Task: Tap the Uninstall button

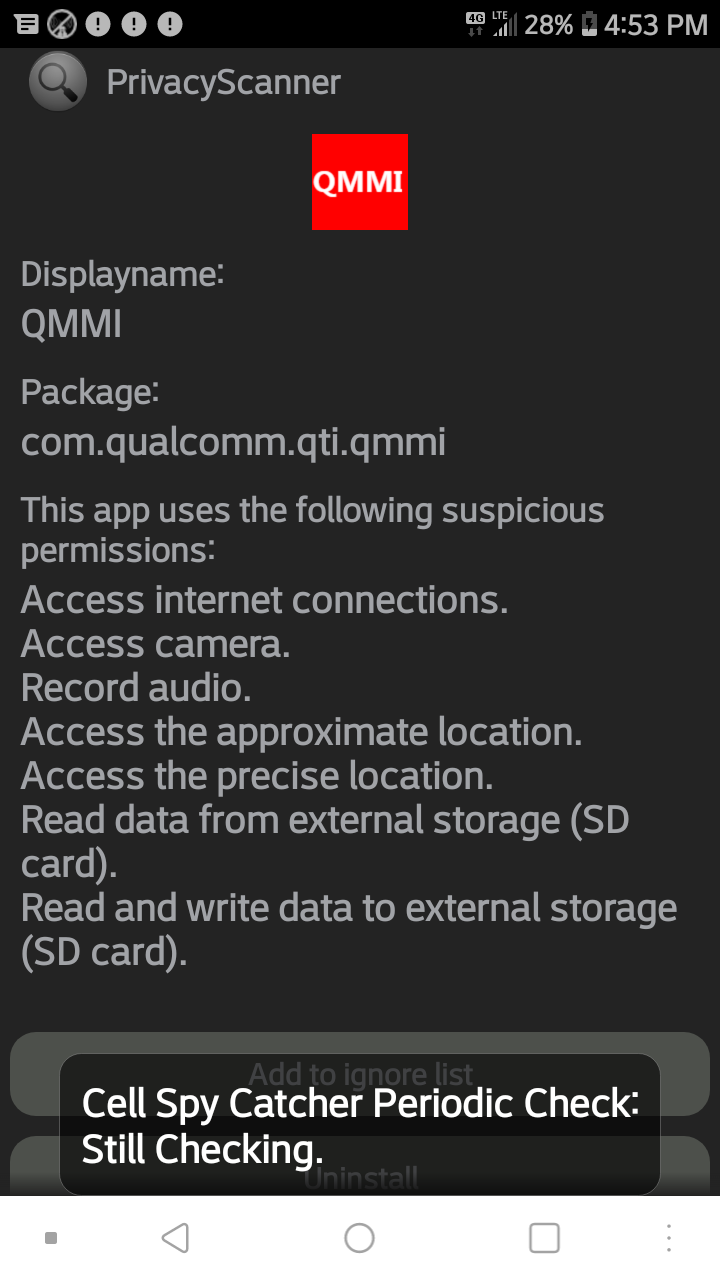Action: 360,1167
